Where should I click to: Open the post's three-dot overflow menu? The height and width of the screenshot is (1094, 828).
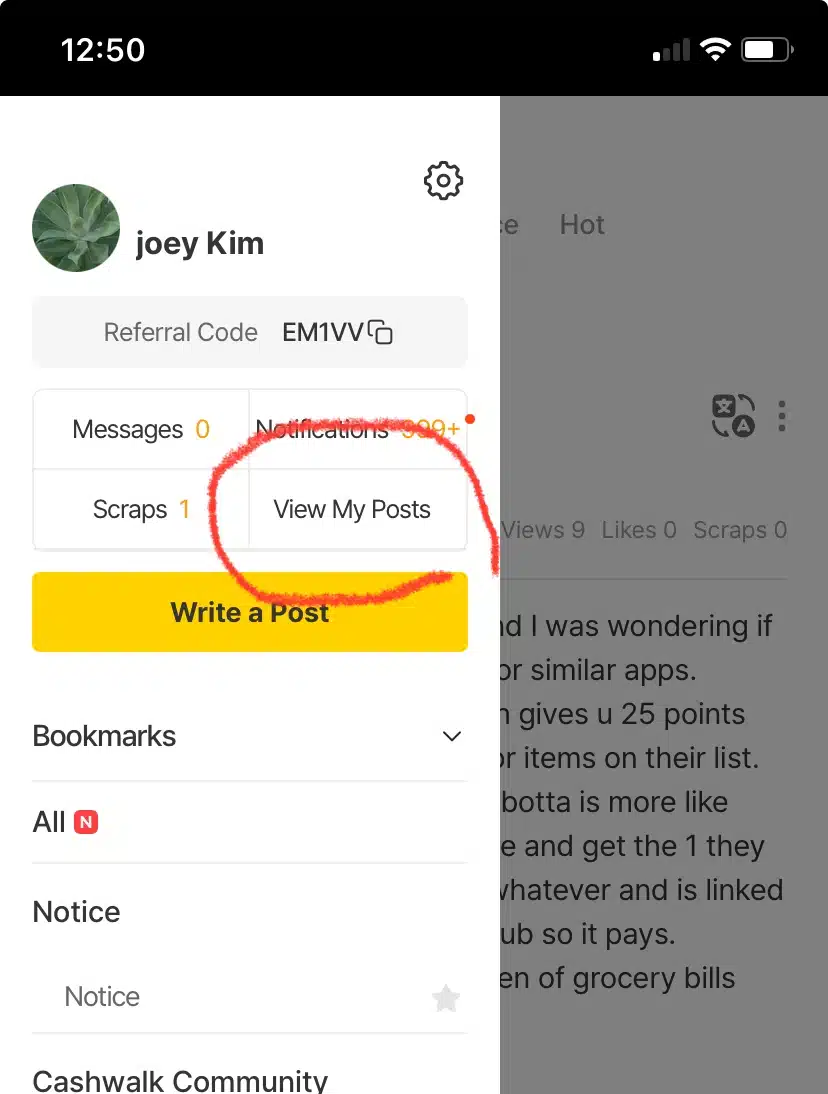(x=782, y=415)
